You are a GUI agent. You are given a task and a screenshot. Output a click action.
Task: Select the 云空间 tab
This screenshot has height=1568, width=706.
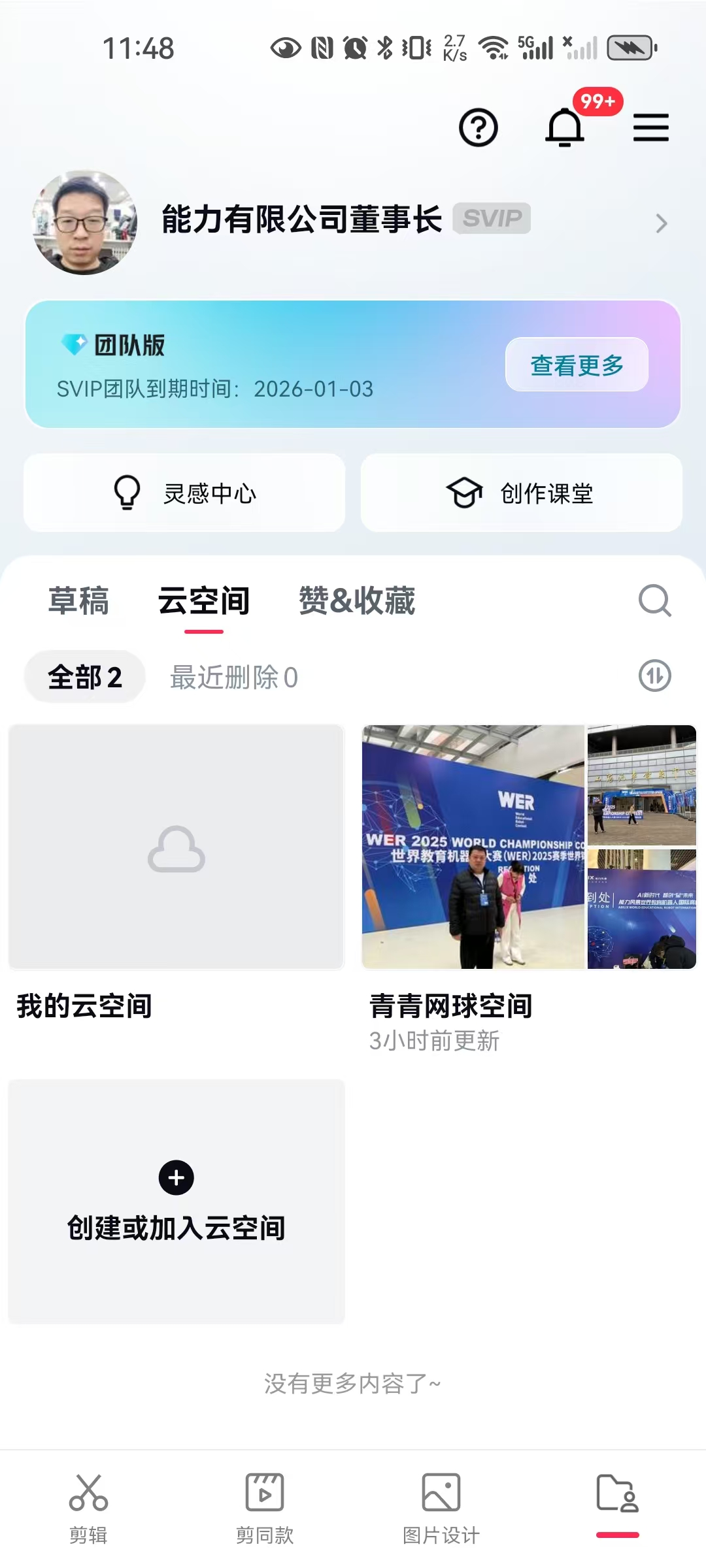pos(204,601)
